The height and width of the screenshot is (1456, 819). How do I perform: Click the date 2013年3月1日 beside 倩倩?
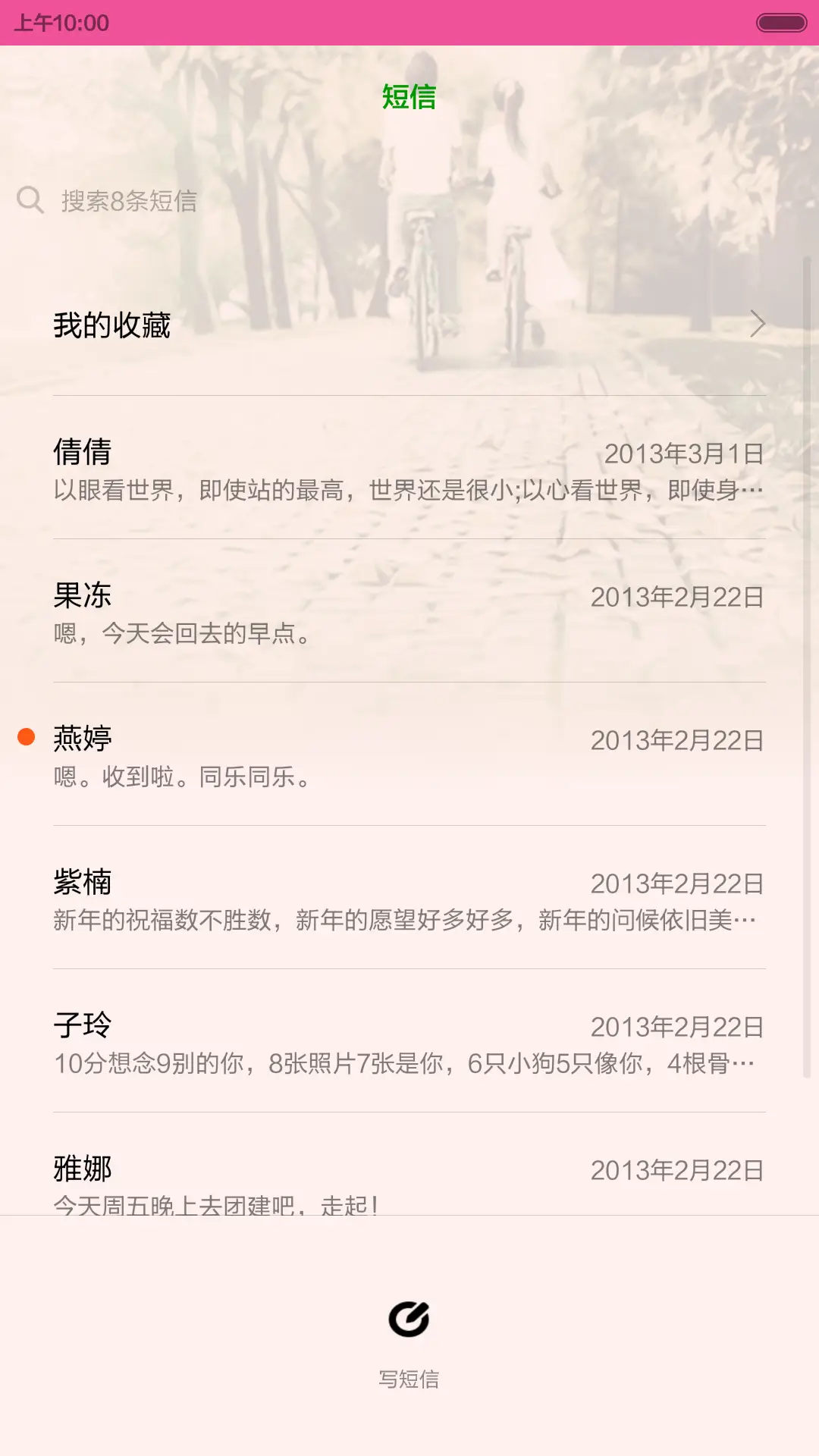pyautogui.click(x=683, y=457)
